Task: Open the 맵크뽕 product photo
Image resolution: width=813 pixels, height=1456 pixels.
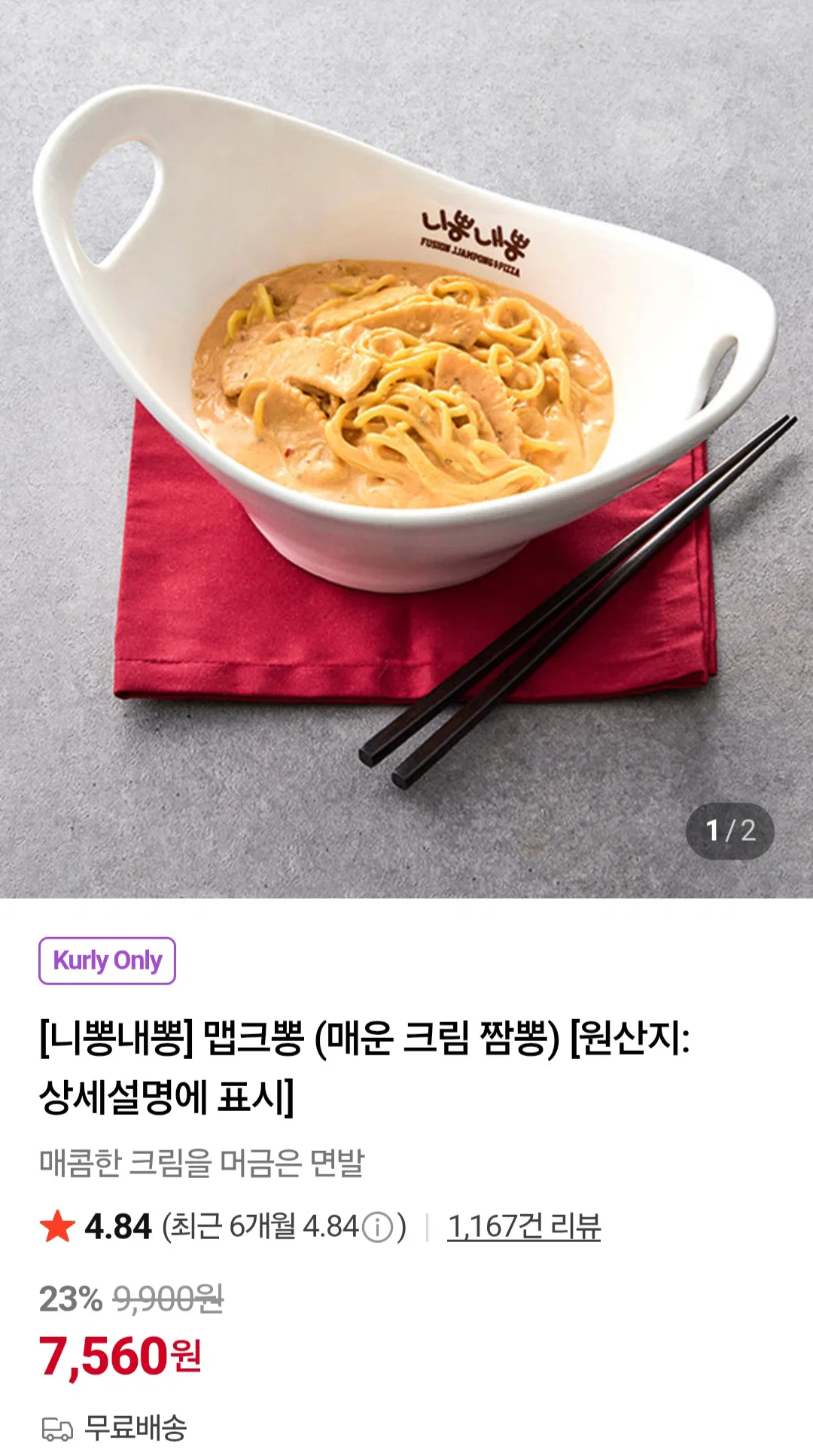Action: coord(406,449)
